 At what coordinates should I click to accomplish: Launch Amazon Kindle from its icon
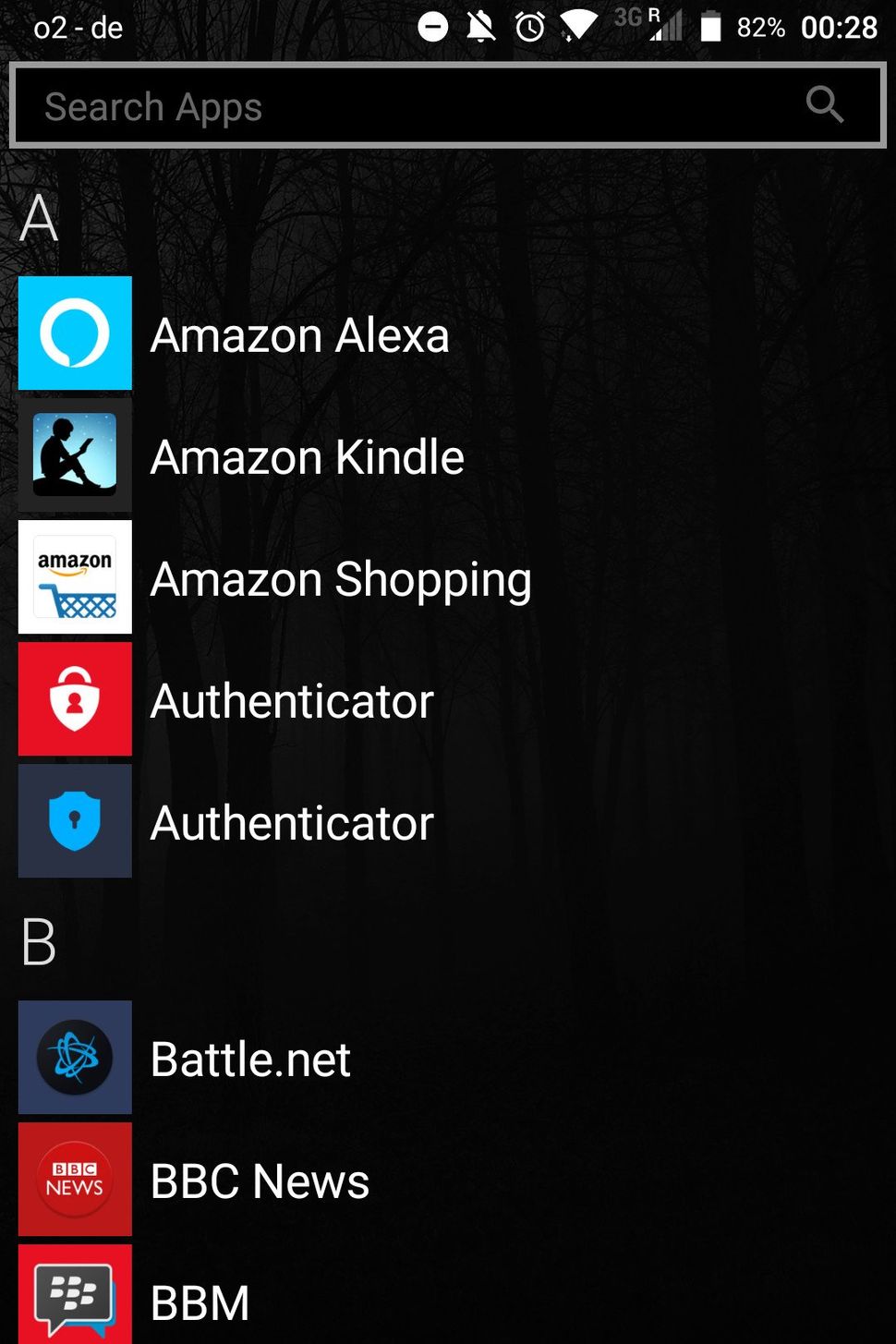pos(75,455)
